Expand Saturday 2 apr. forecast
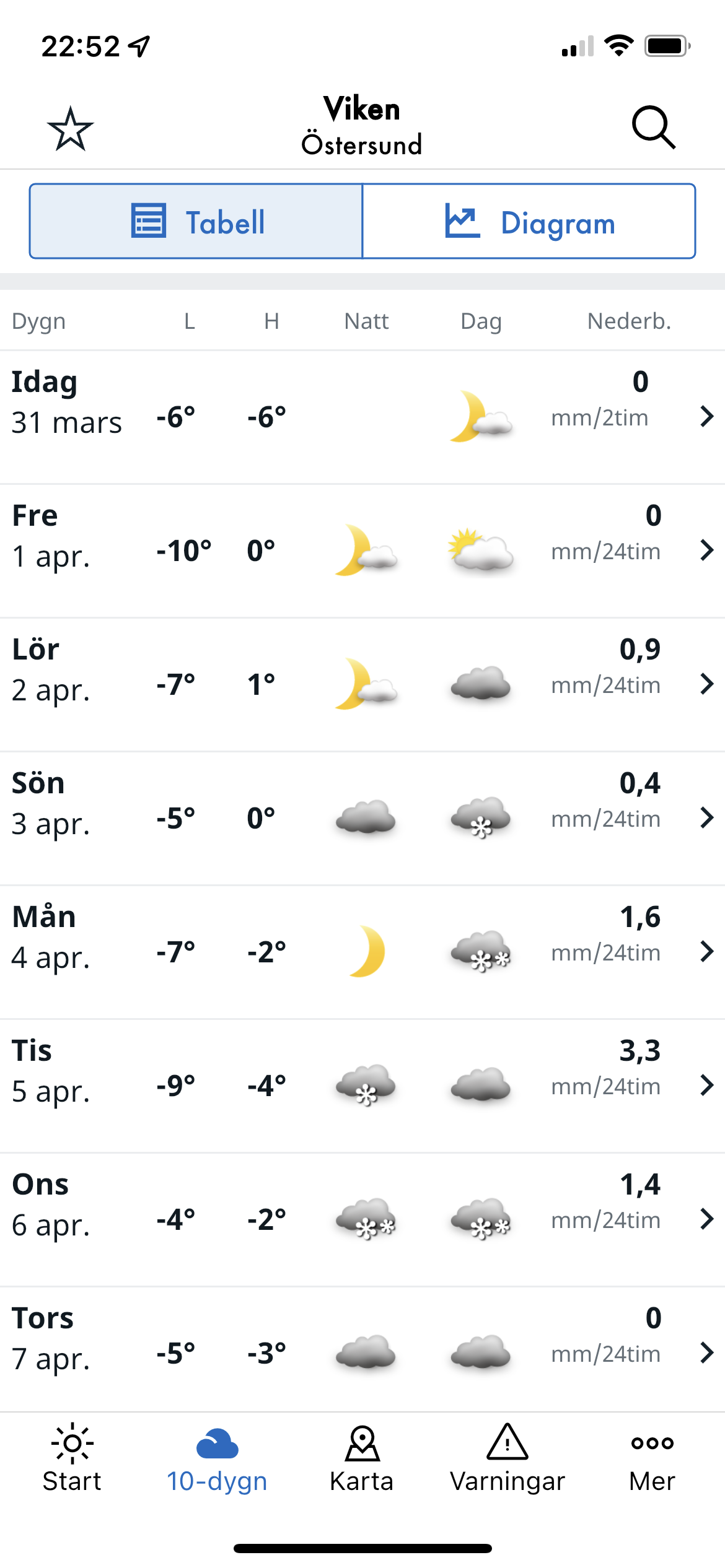This screenshot has height=1568, width=725. [362, 684]
